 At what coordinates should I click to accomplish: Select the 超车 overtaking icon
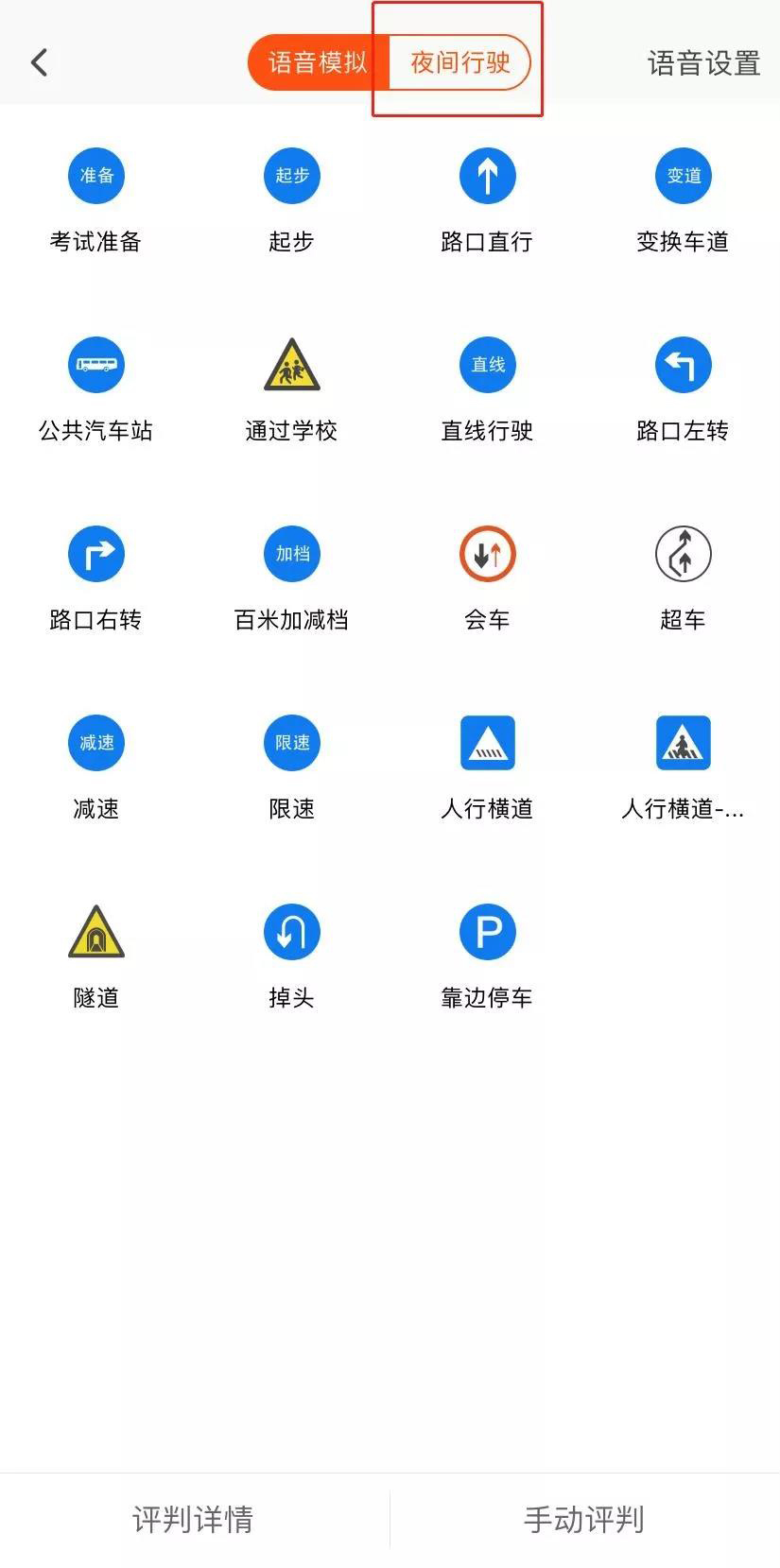coord(683,554)
